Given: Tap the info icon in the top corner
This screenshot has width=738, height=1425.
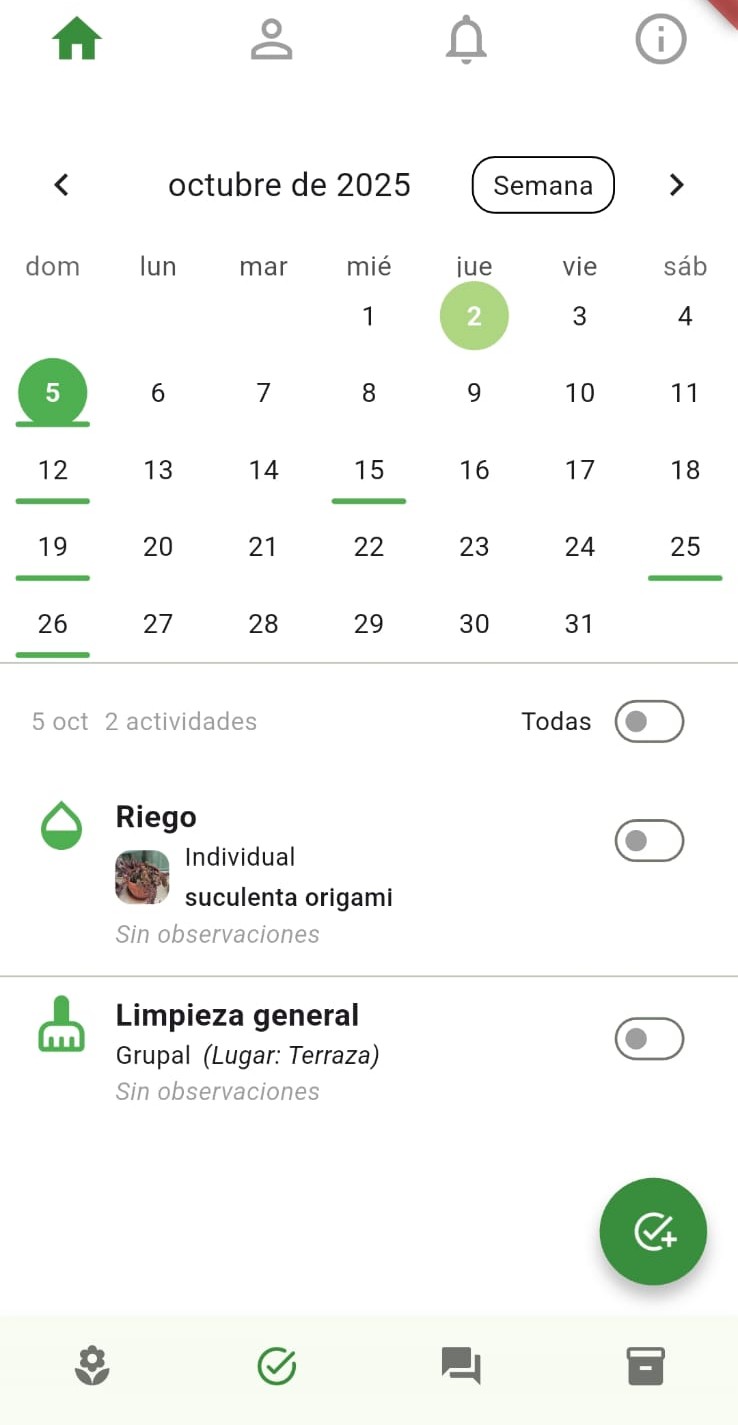Looking at the screenshot, I should tap(660, 38).
